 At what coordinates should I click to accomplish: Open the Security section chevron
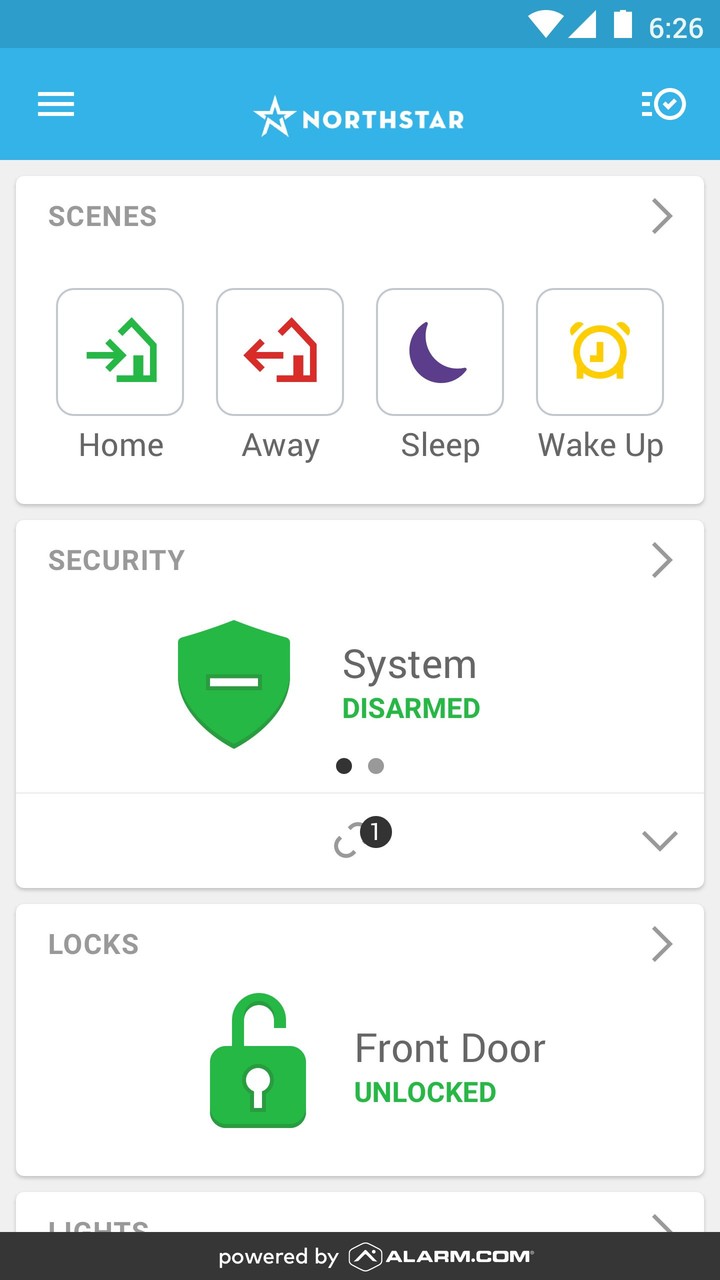pos(662,560)
